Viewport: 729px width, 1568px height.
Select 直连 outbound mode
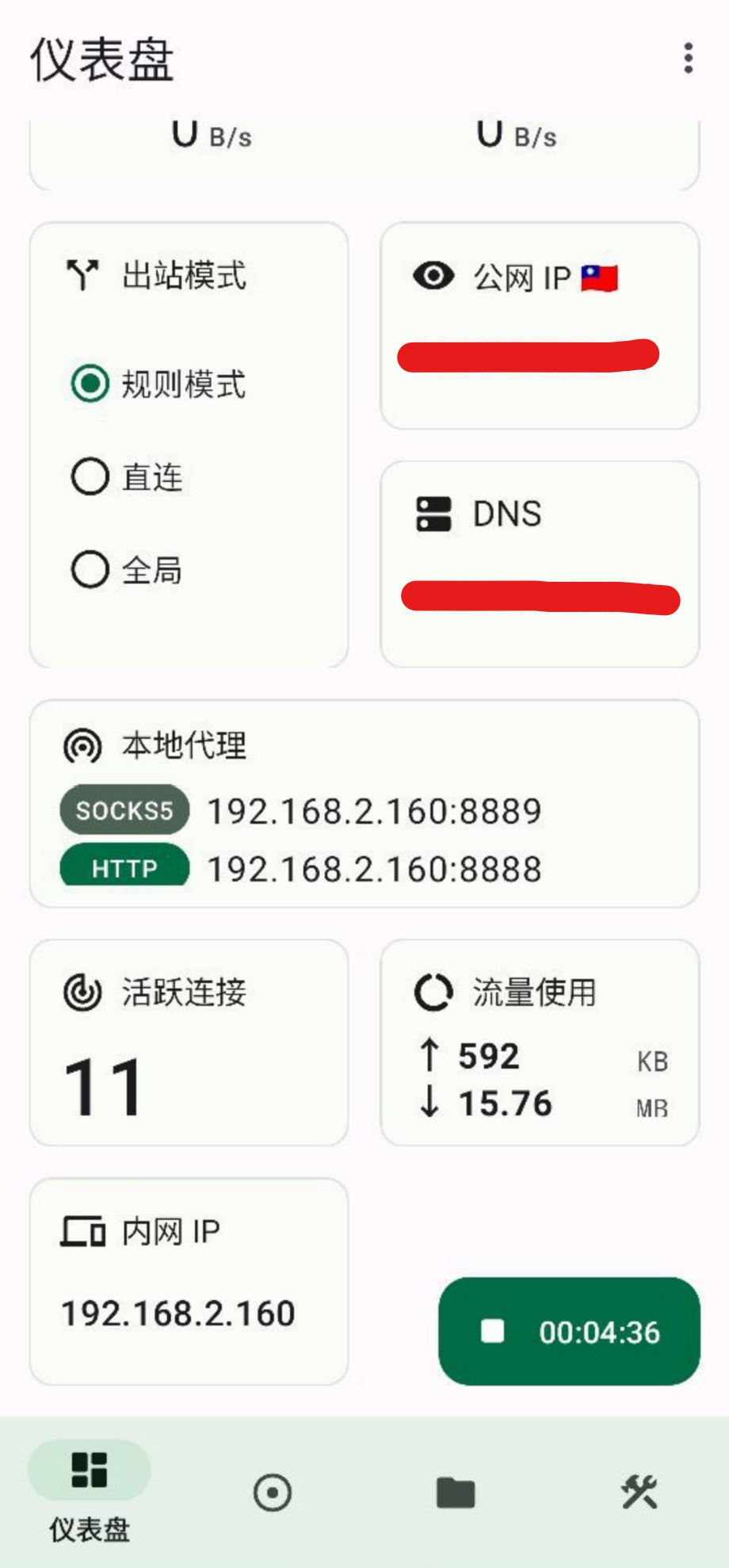(x=90, y=477)
